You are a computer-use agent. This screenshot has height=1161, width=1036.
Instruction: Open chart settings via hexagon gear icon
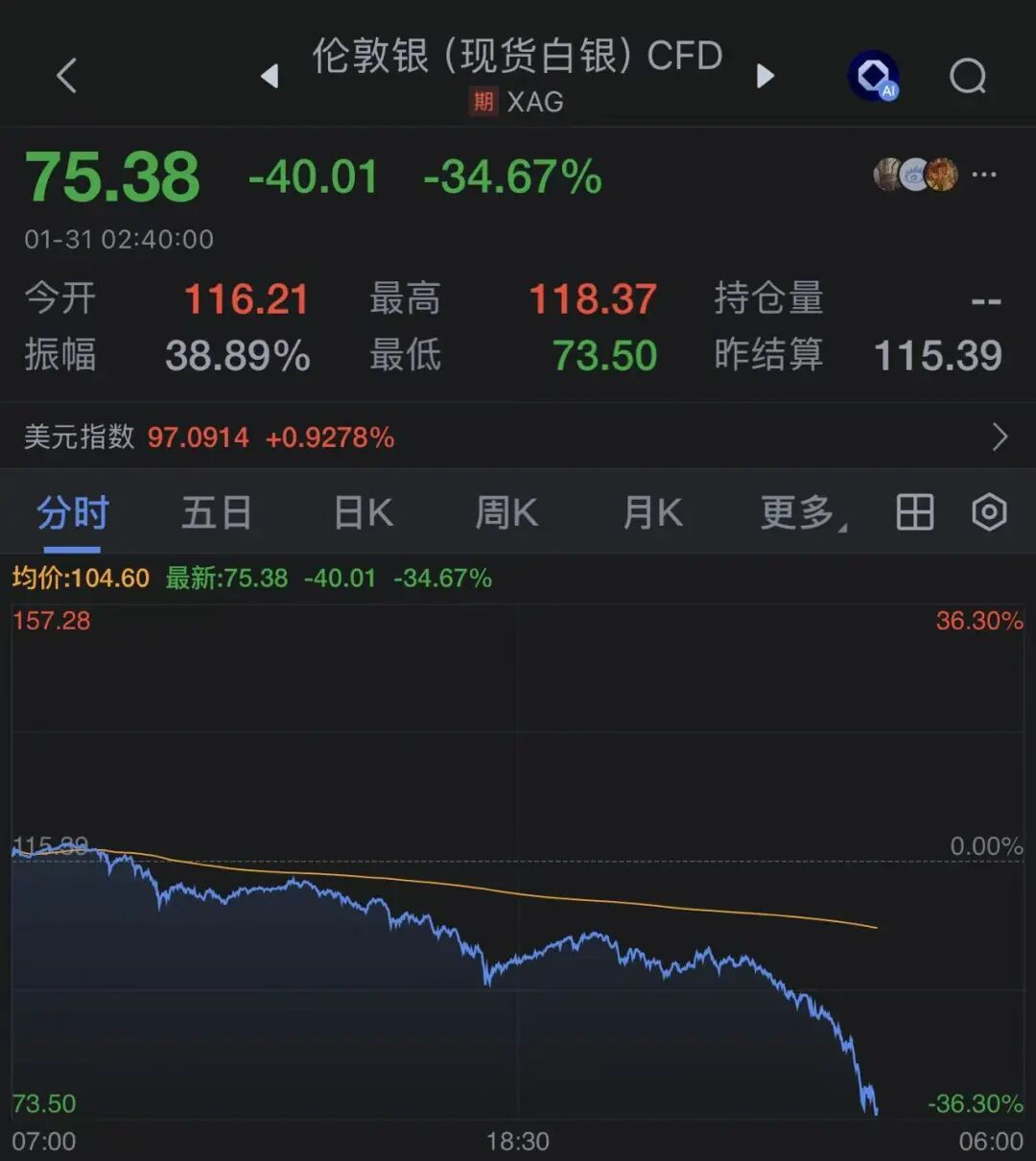coord(989,513)
